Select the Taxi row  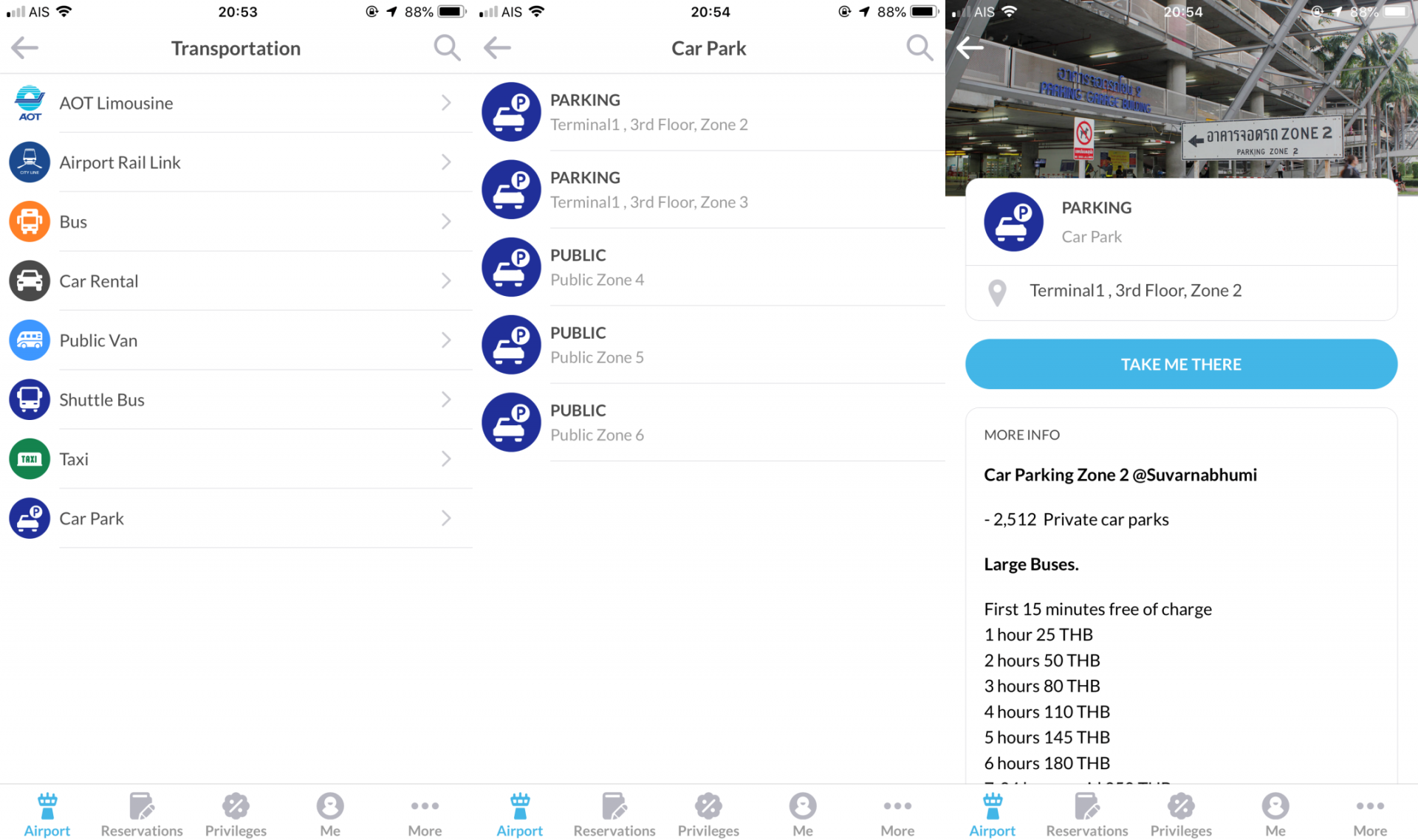click(236, 459)
